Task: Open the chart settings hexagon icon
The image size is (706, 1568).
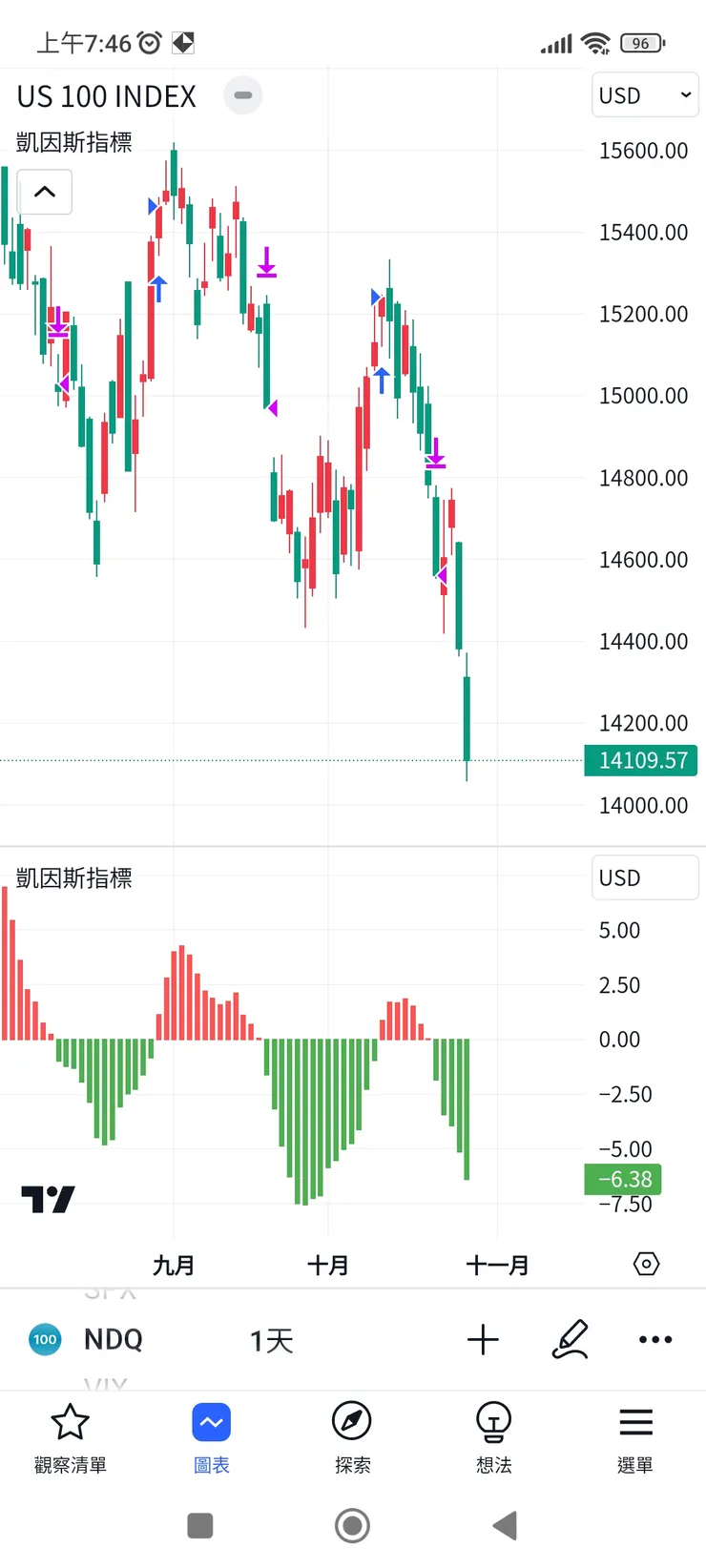Action: pos(646,1264)
